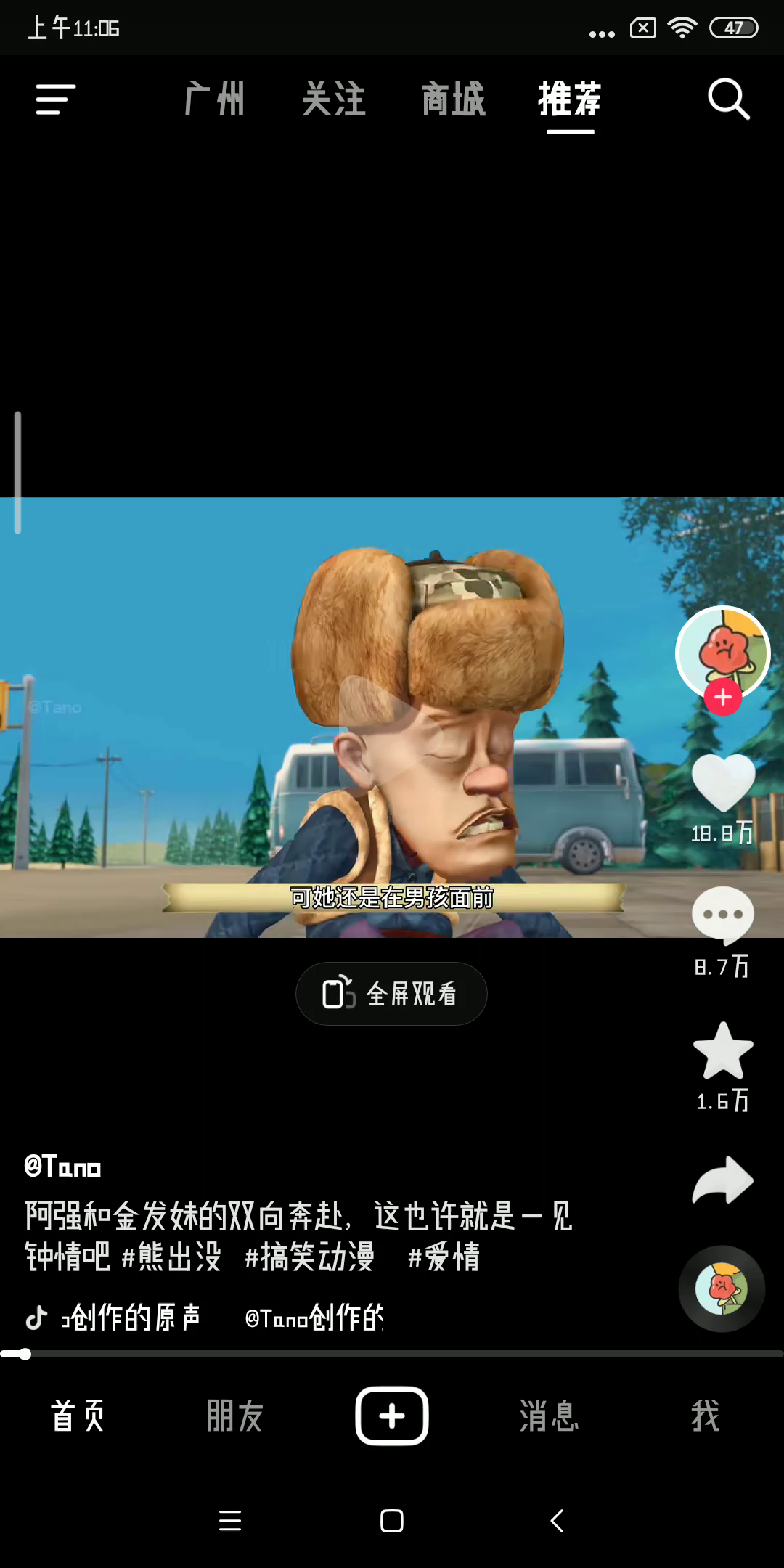
Task: Open the 商城 tab
Action: (453, 99)
